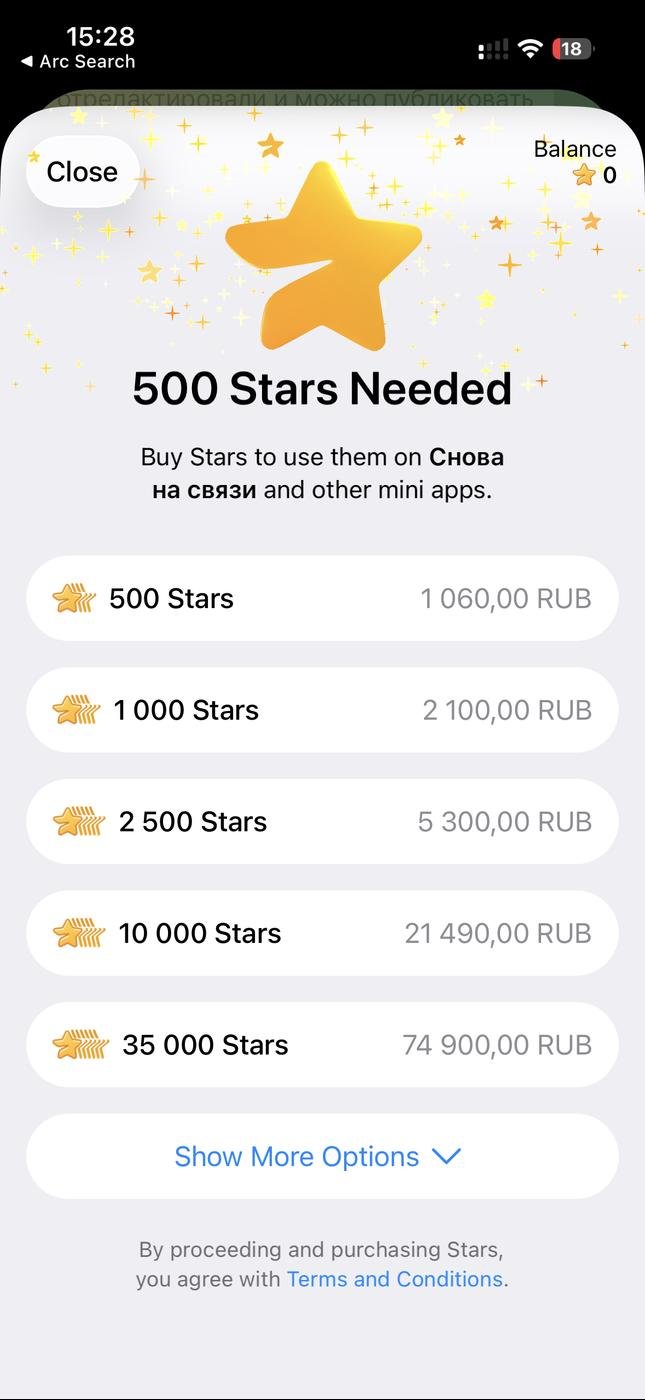Choose the 2 500 Stars option
The width and height of the screenshot is (645, 1400).
(x=322, y=822)
